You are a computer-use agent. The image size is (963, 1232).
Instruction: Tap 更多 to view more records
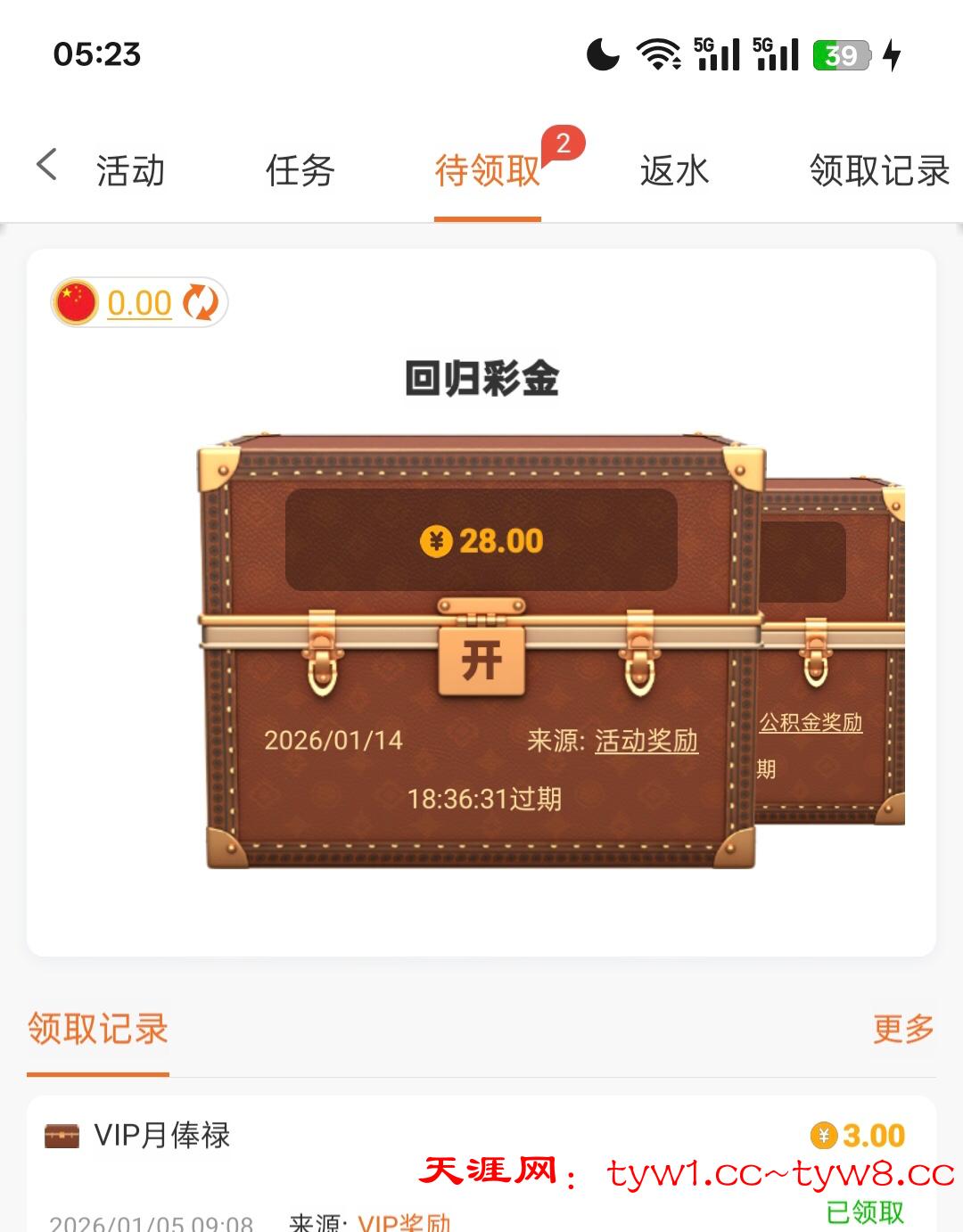pyautogui.click(x=902, y=1029)
